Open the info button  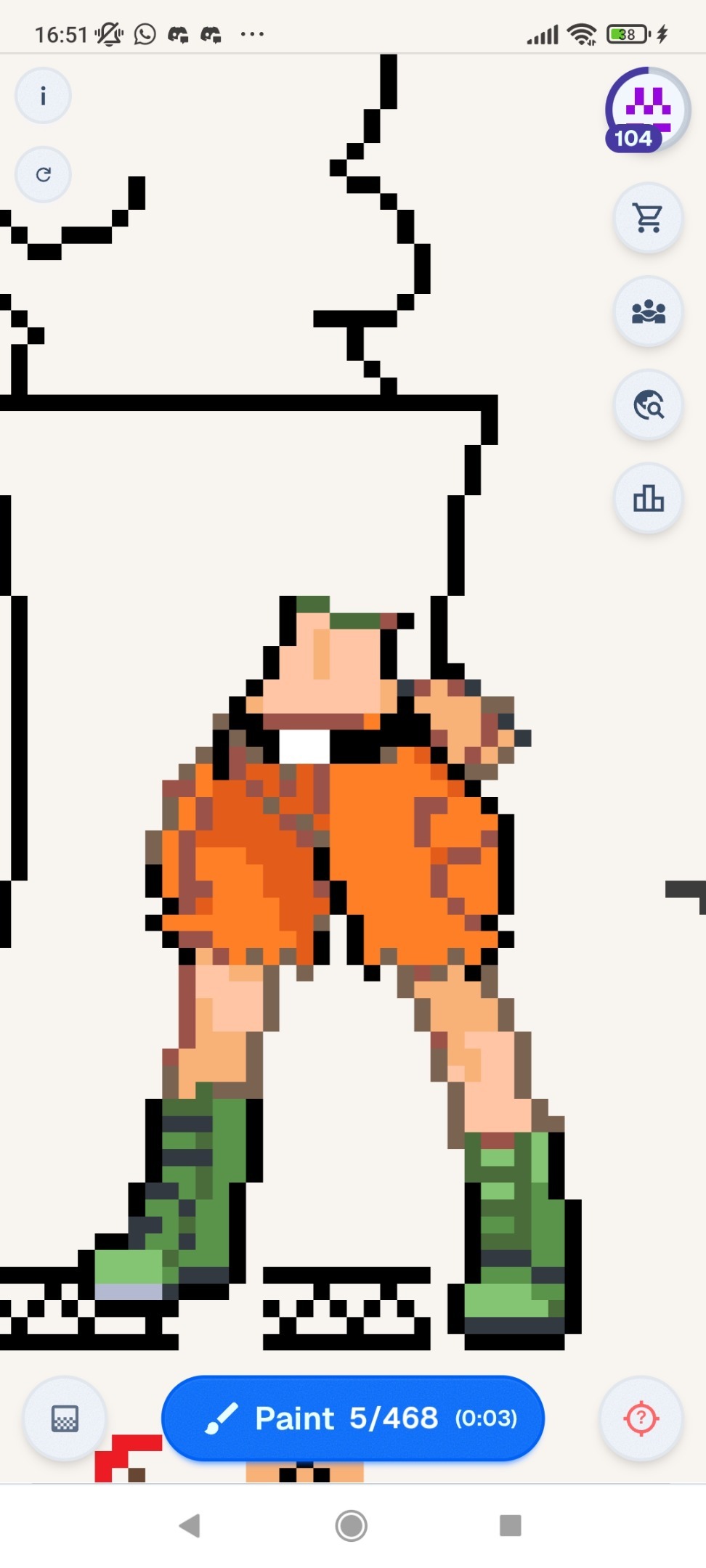(x=43, y=96)
